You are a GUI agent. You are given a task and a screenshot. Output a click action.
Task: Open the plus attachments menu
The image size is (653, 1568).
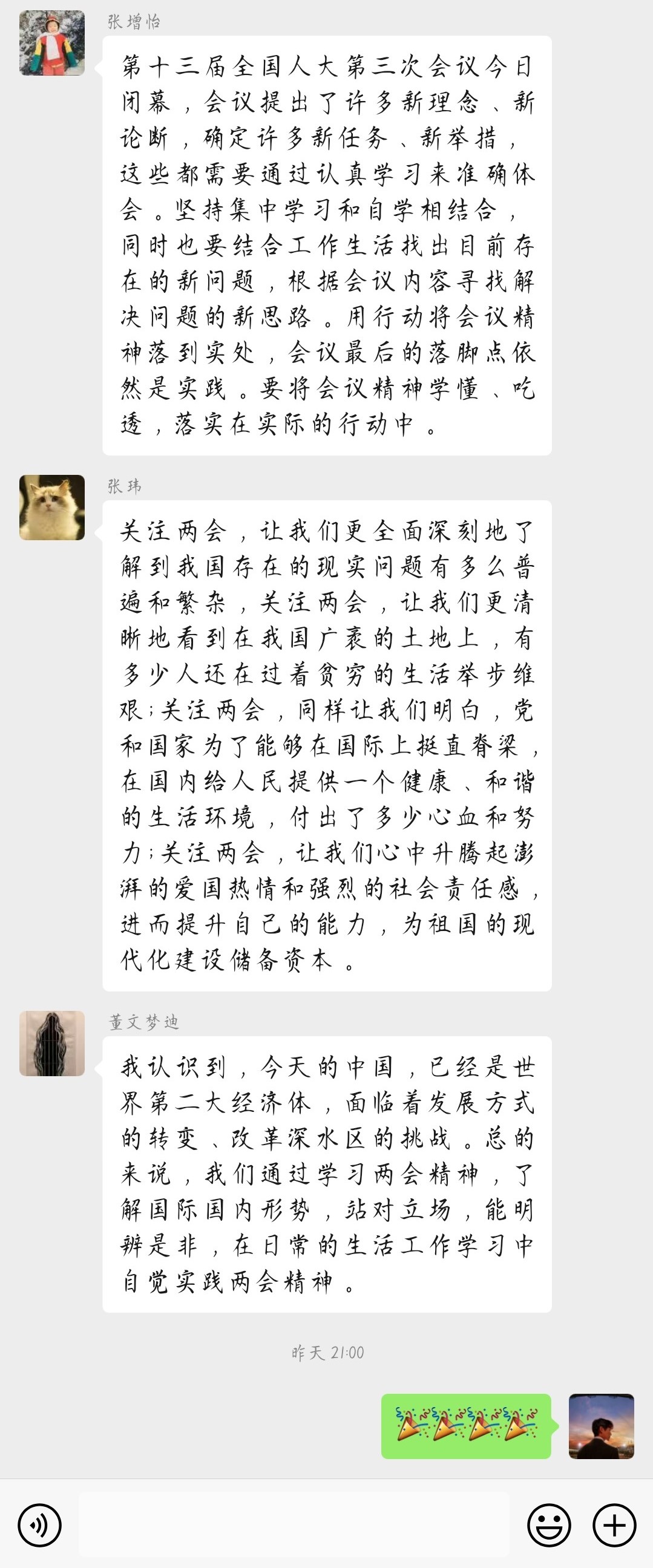[x=614, y=1525]
